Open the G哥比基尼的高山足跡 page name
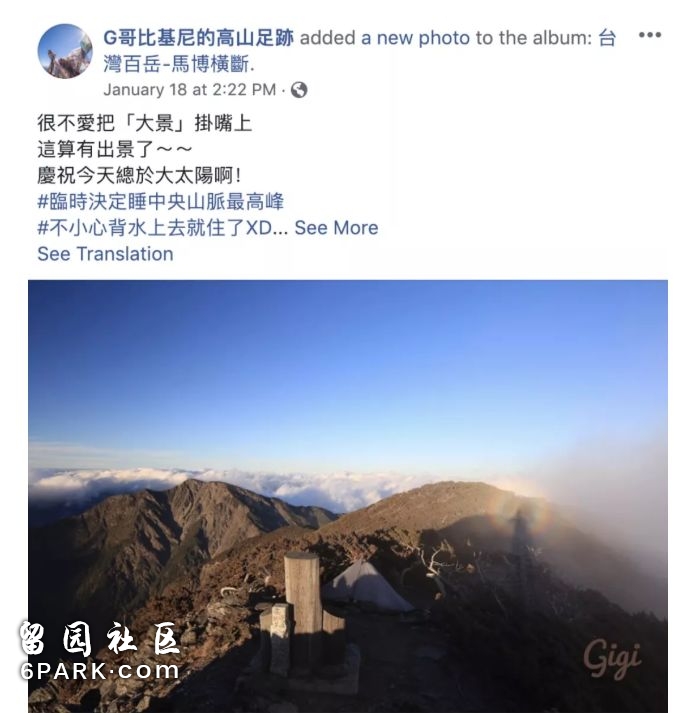688x713 pixels. coord(198,38)
